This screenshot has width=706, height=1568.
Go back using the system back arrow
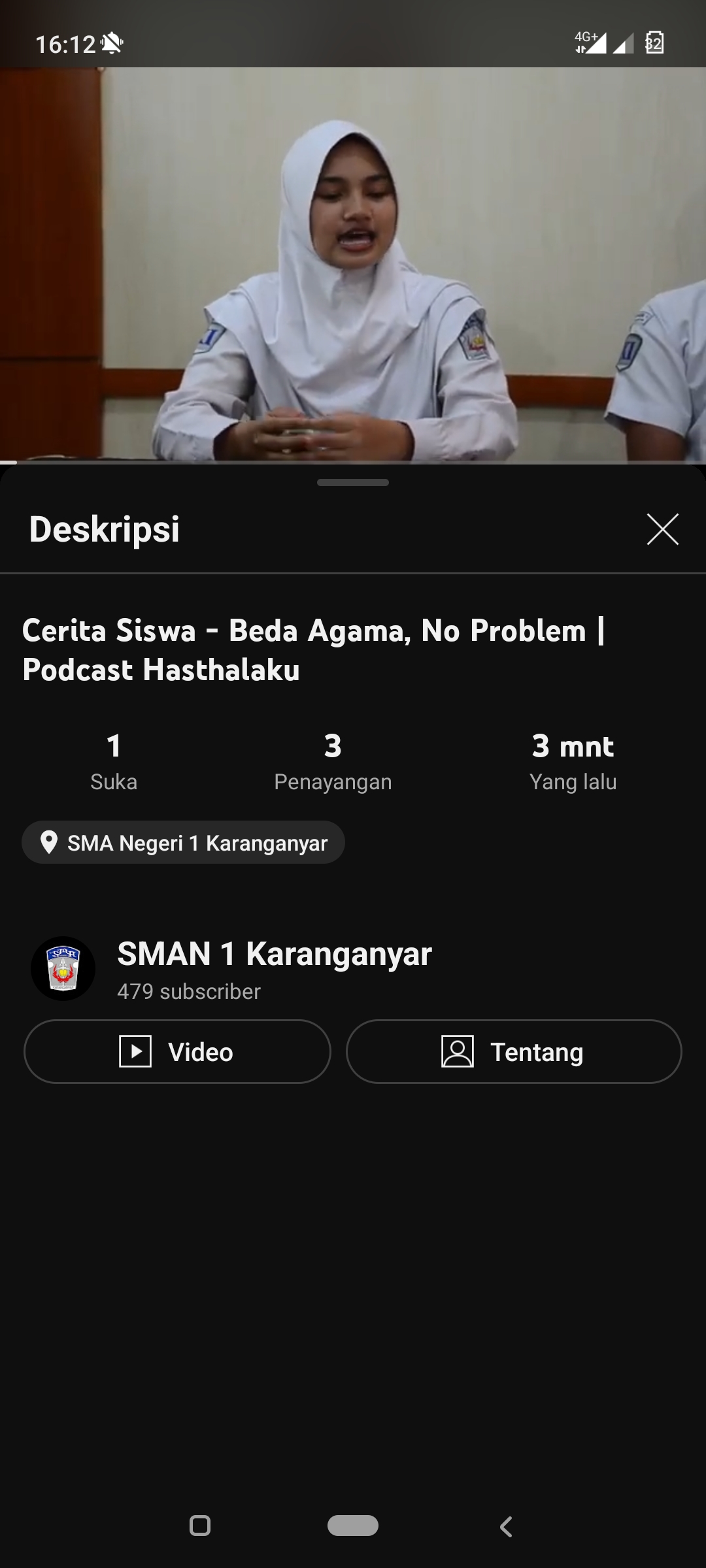(x=505, y=1527)
